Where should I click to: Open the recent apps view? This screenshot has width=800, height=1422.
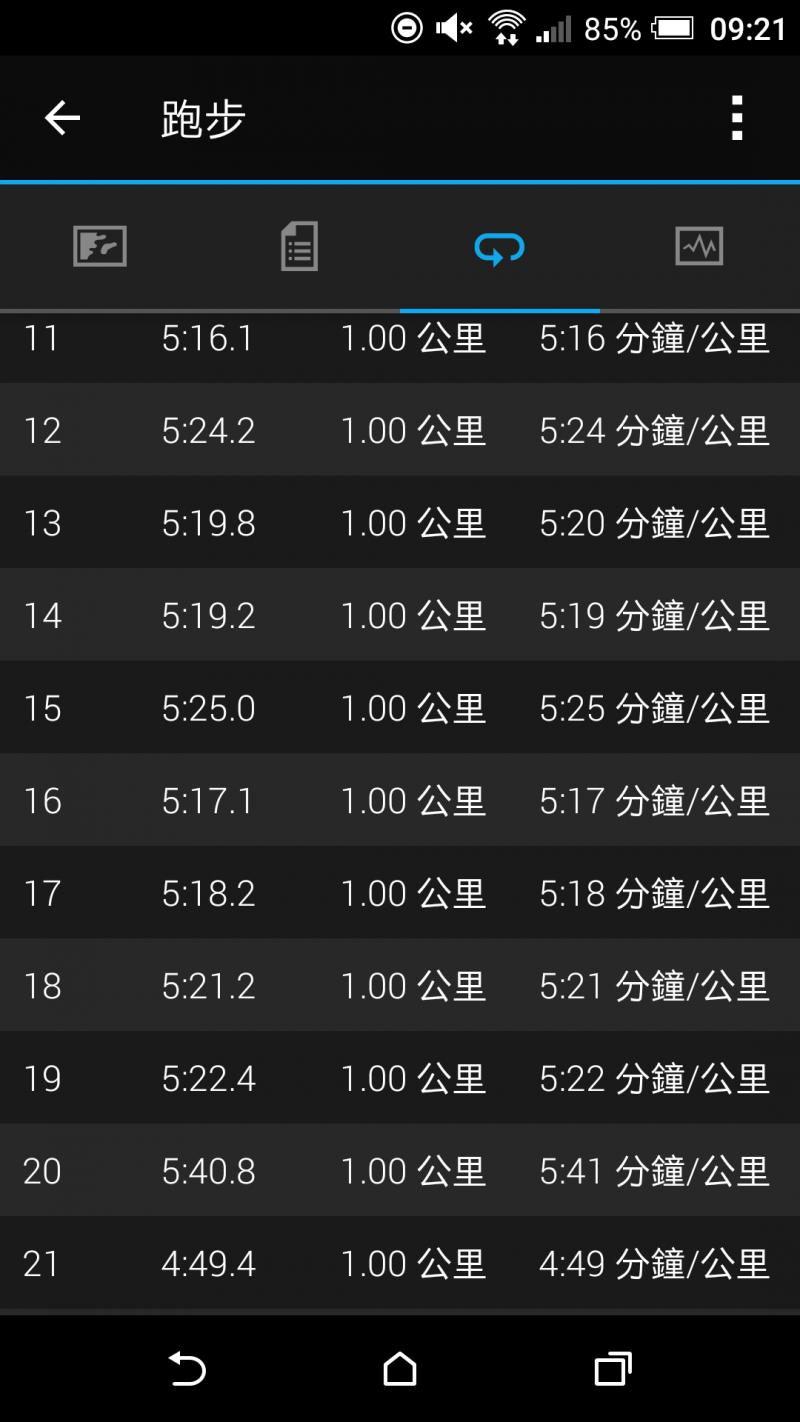(612, 1368)
